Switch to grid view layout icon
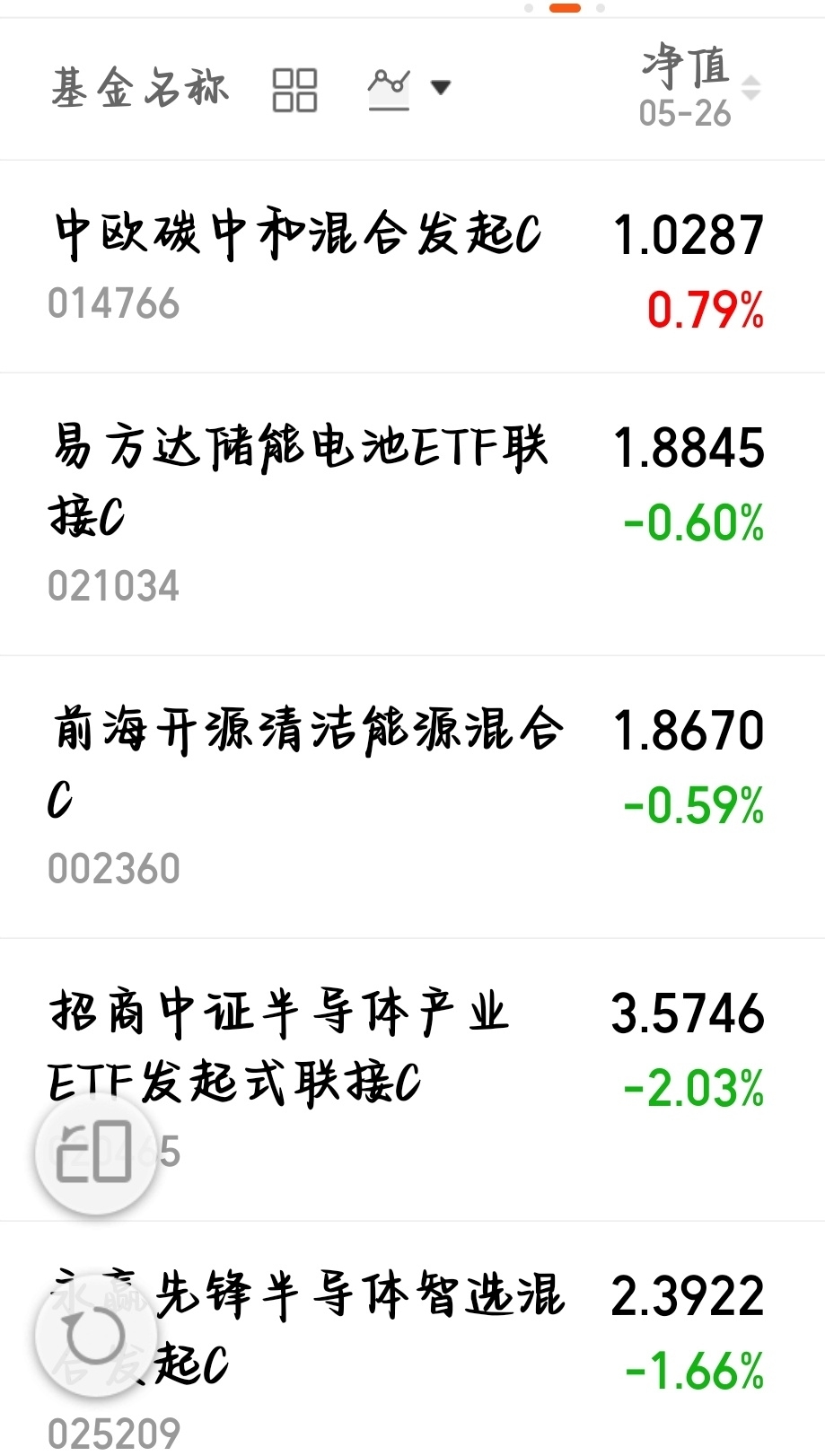Viewport: 825px width, 1456px height. click(x=294, y=90)
